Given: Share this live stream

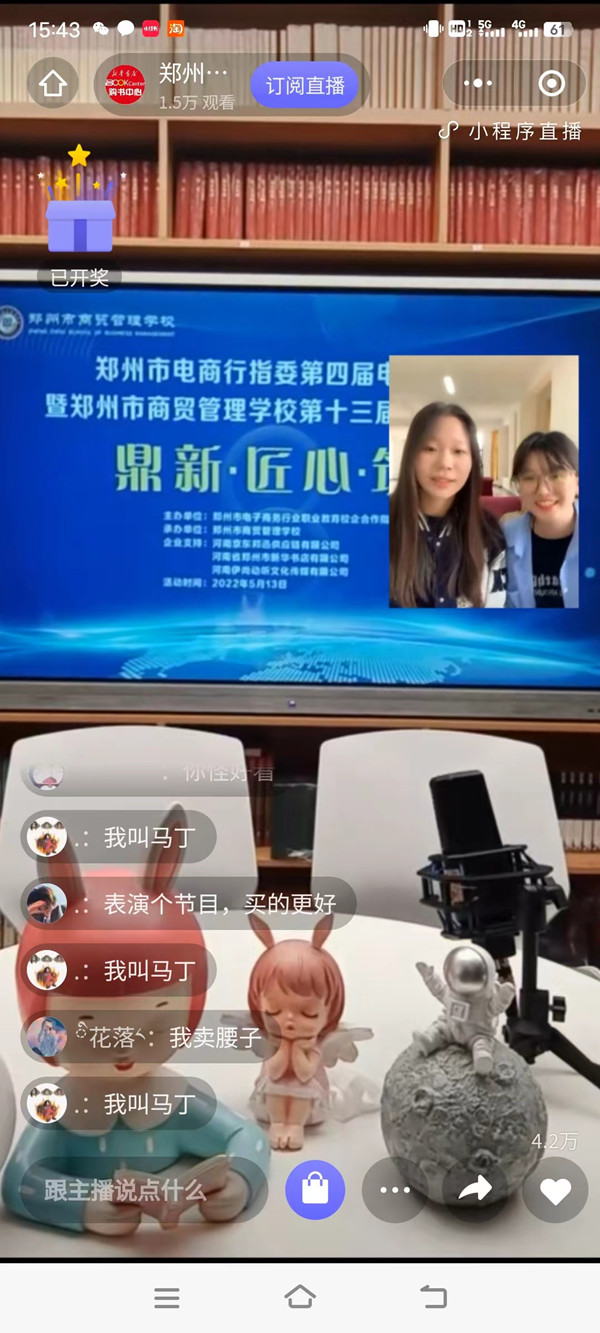Looking at the screenshot, I should coord(475,1189).
